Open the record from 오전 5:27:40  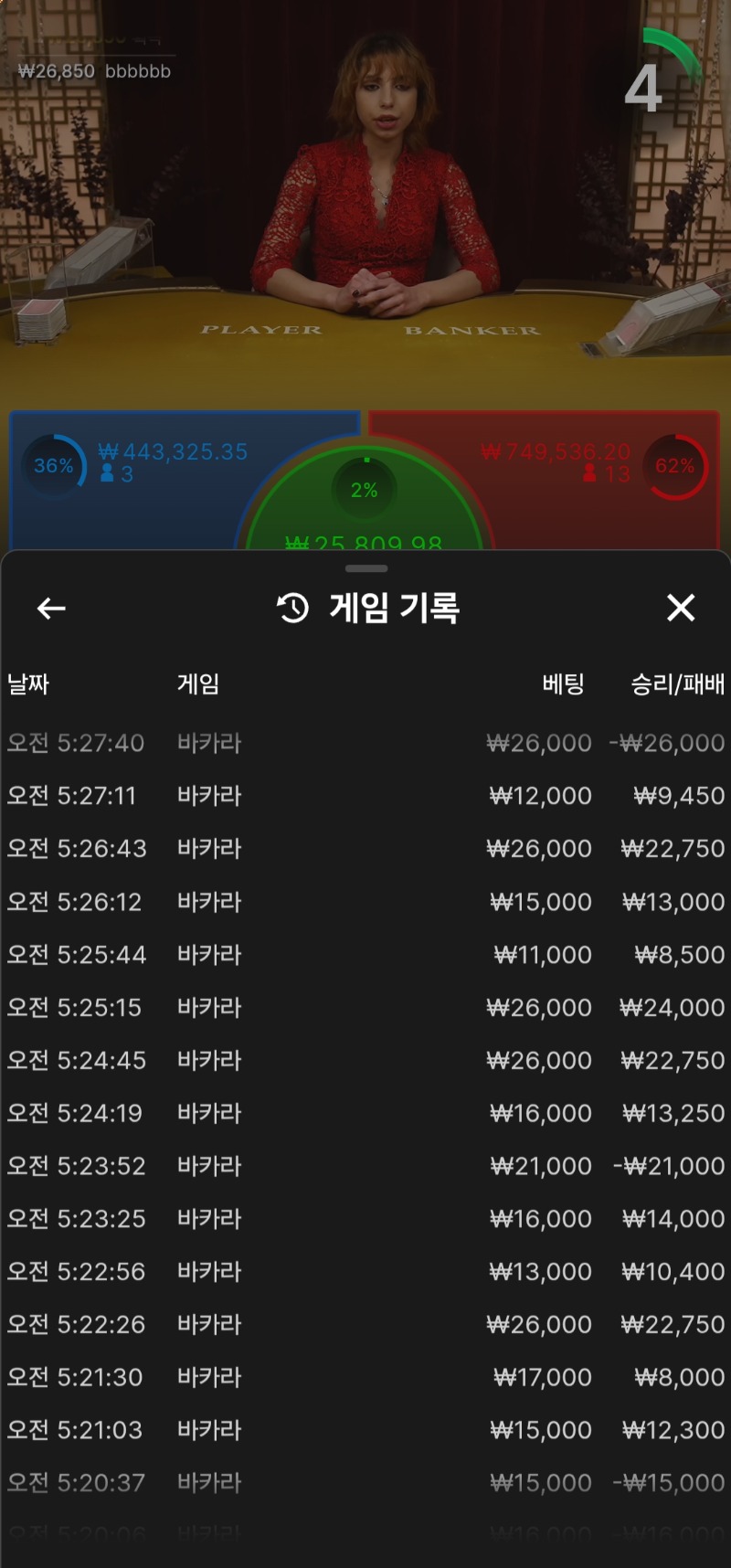click(x=365, y=743)
